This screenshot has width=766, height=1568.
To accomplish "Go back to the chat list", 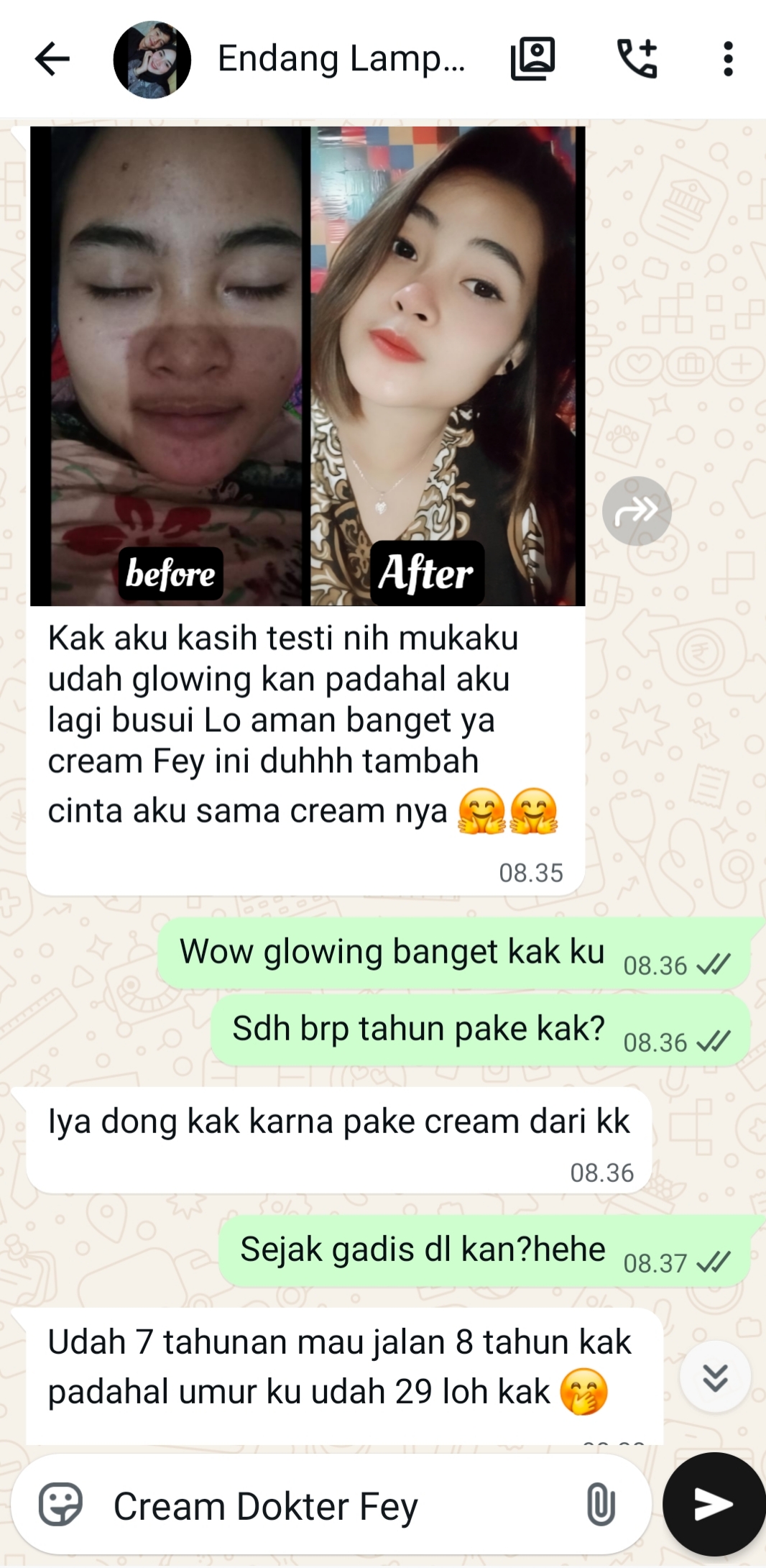I will coord(52,59).
